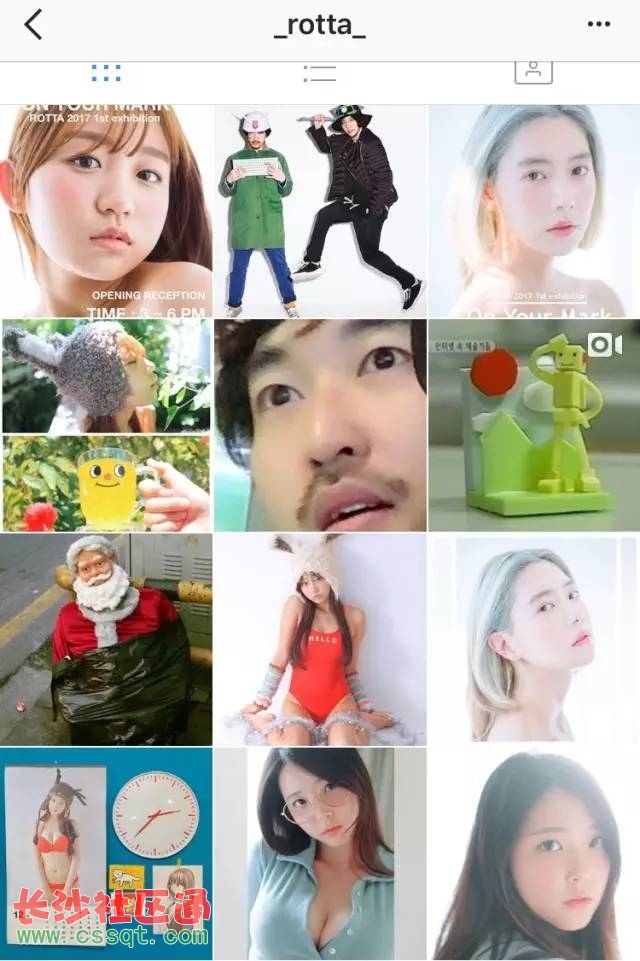This screenshot has height=961, width=640.
Task: Open the close-up man's face selfie post
Action: pos(320,425)
